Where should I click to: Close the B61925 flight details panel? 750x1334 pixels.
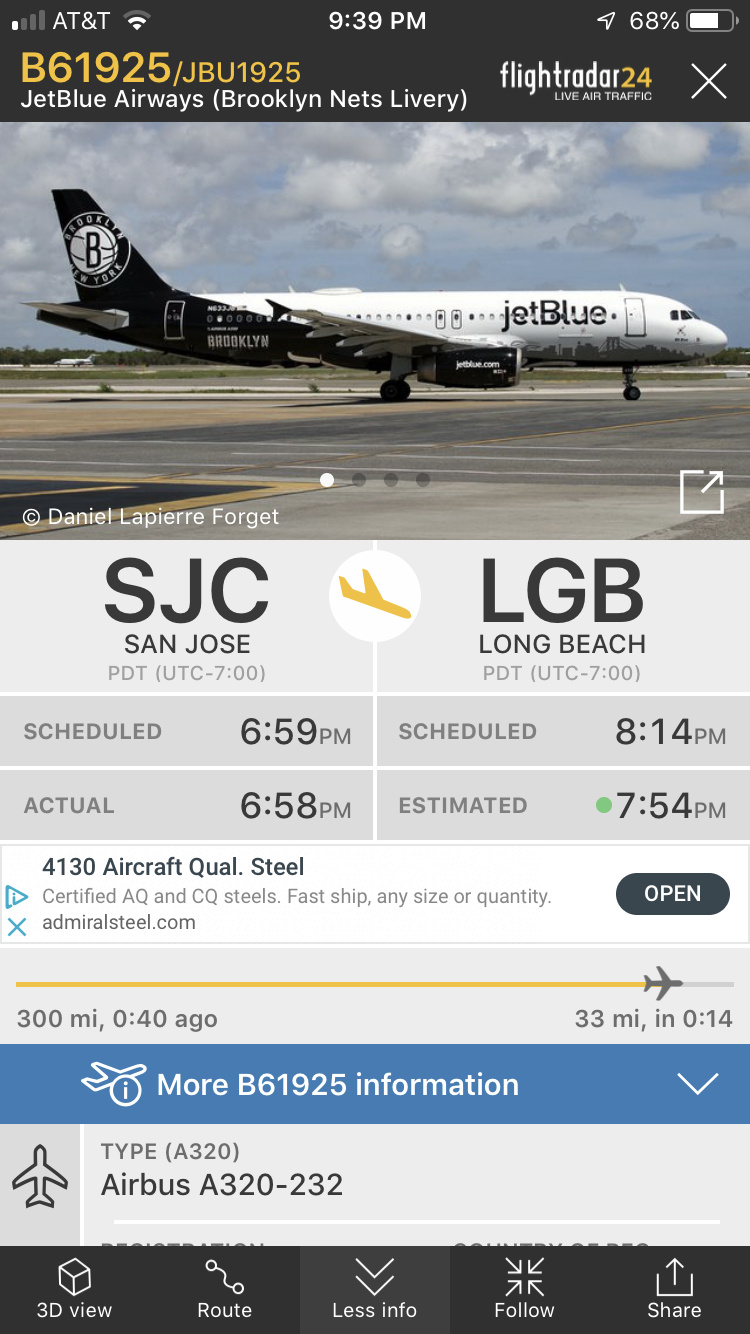click(x=709, y=80)
